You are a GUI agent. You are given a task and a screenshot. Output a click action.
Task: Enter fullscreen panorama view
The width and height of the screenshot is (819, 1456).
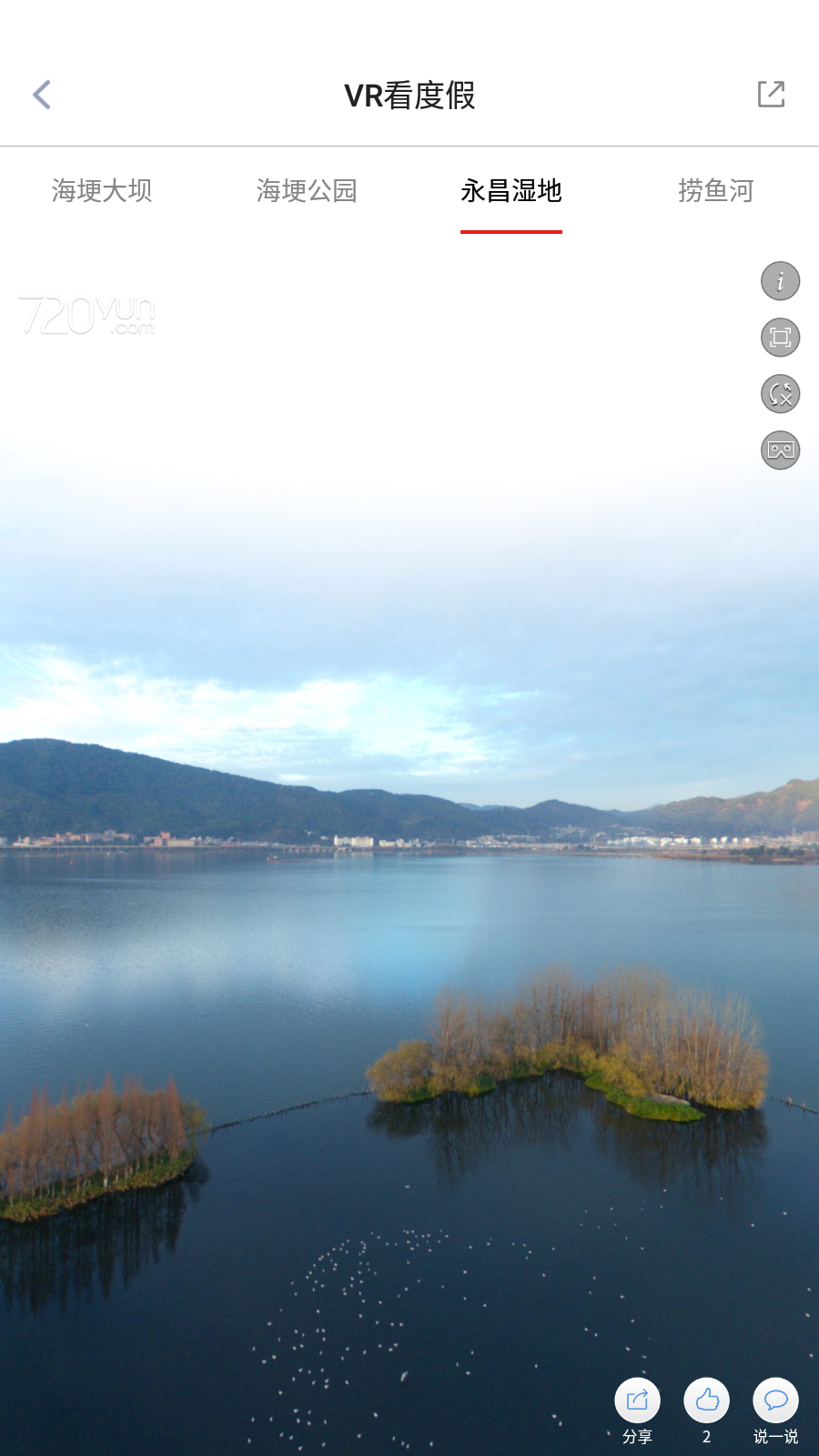[x=779, y=337]
